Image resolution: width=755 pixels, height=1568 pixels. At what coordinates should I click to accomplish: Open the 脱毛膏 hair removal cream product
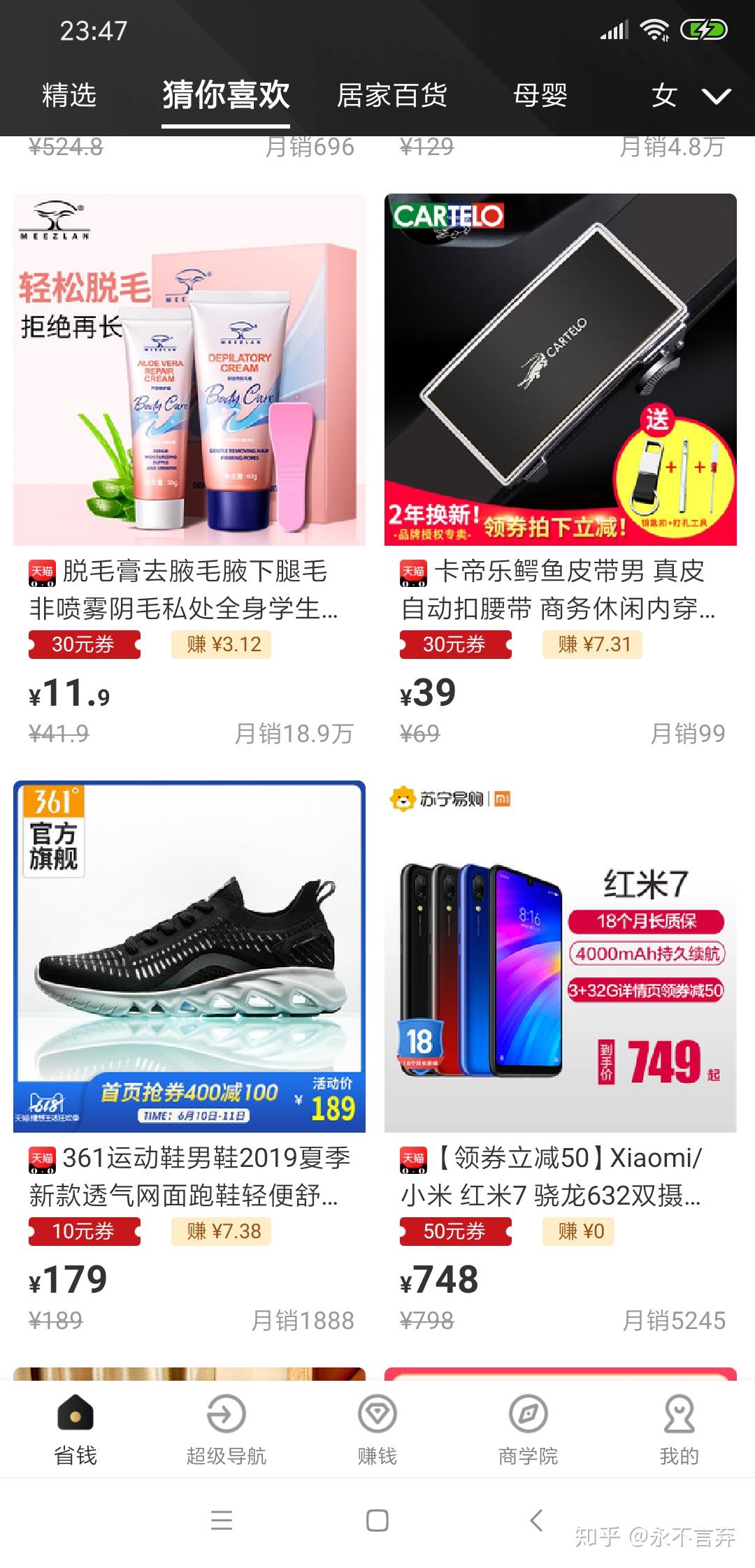point(189,370)
